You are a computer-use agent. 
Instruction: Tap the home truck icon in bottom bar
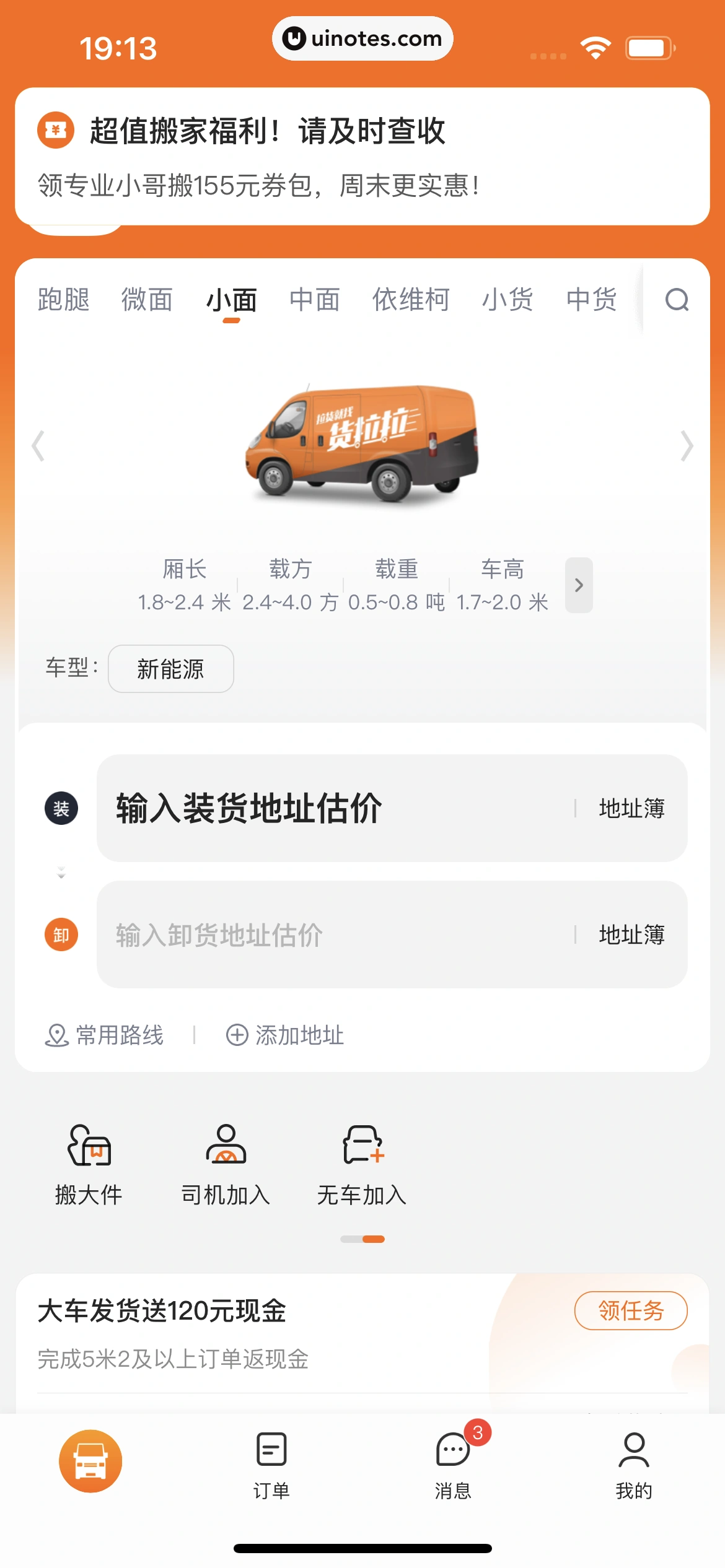89,1460
